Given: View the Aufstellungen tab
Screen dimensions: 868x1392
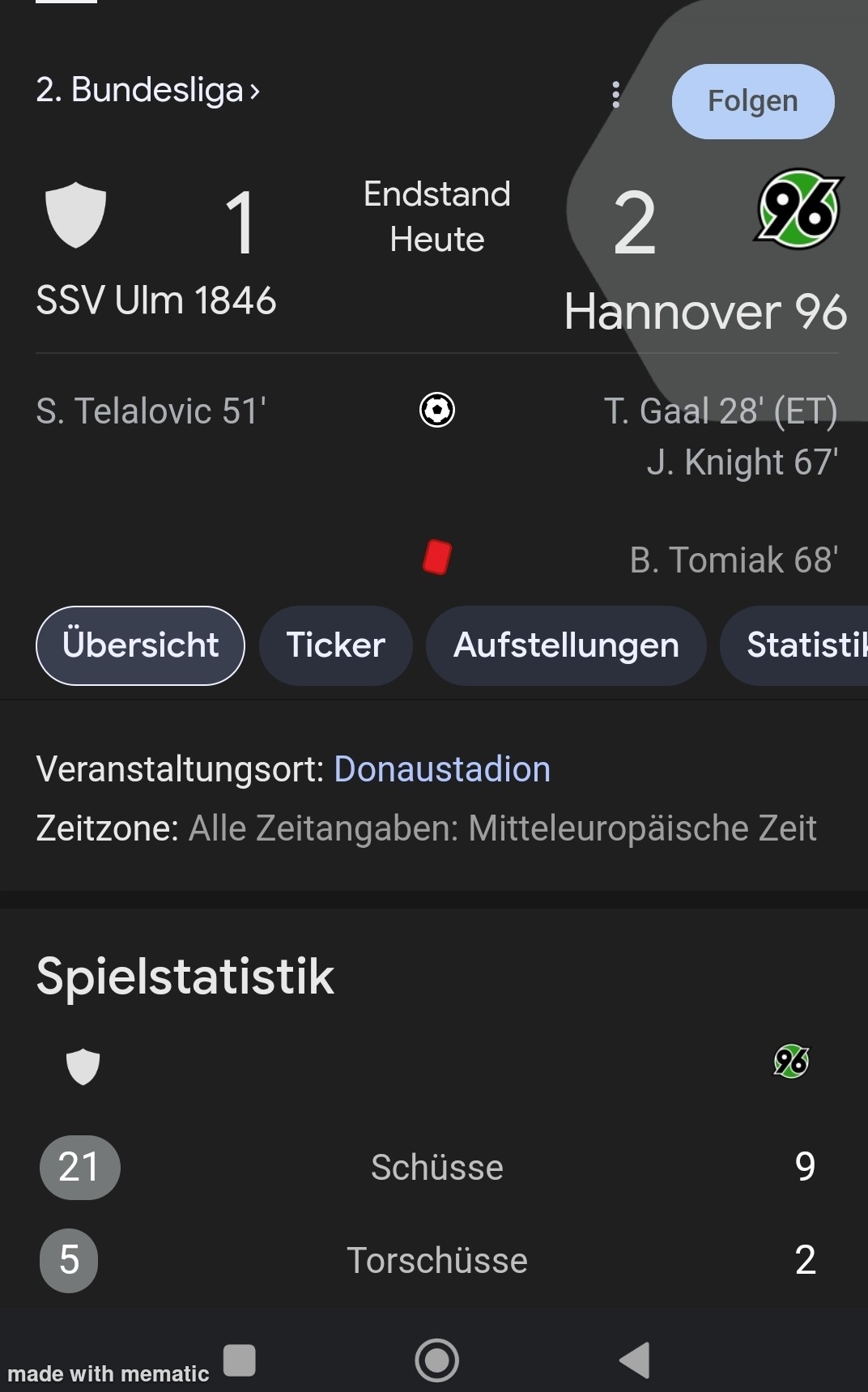Looking at the screenshot, I should coord(566,645).
